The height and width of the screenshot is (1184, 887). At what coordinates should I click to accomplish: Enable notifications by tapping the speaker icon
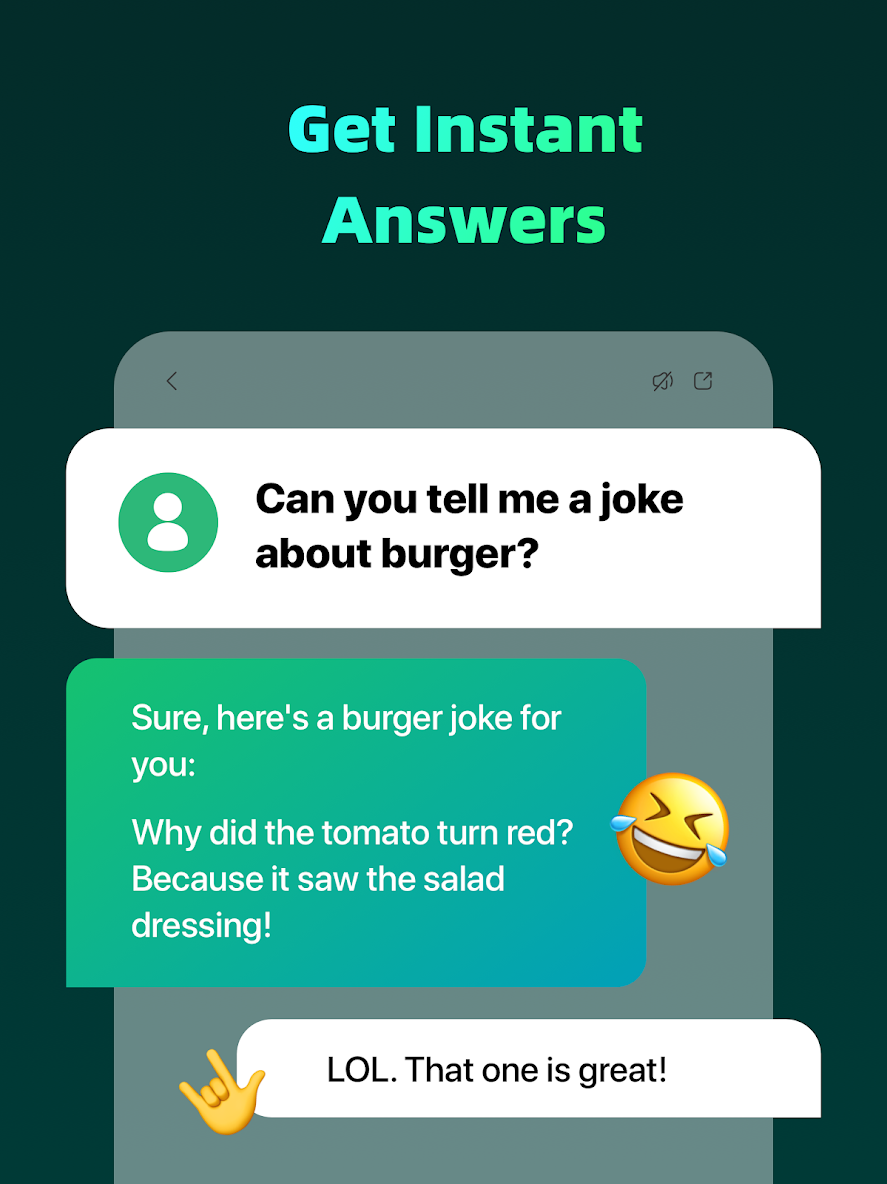663,381
